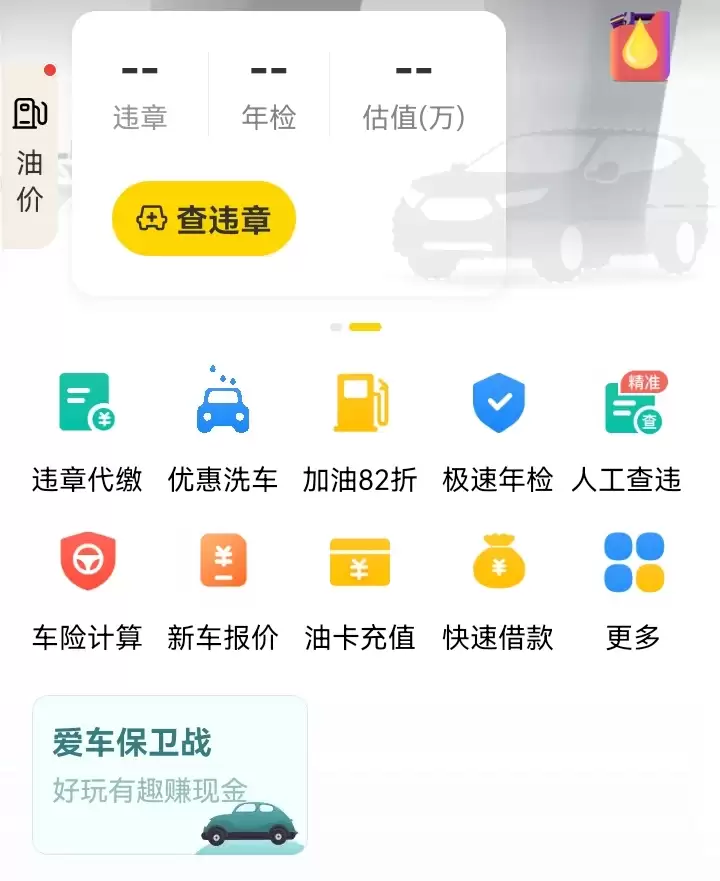Select 快速借款 quick loan
The image size is (720, 881).
click(498, 590)
